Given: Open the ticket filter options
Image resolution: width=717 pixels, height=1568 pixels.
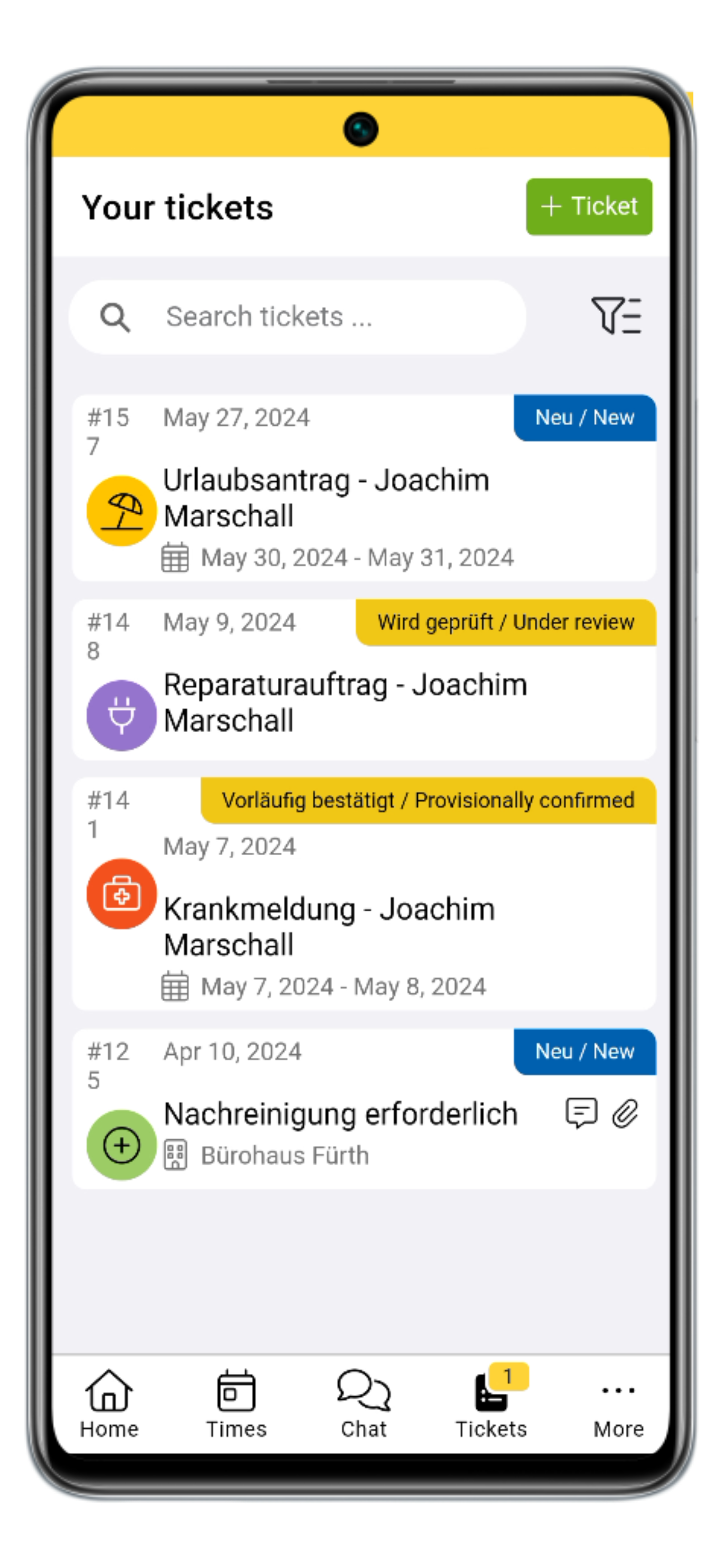Looking at the screenshot, I should point(616,315).
